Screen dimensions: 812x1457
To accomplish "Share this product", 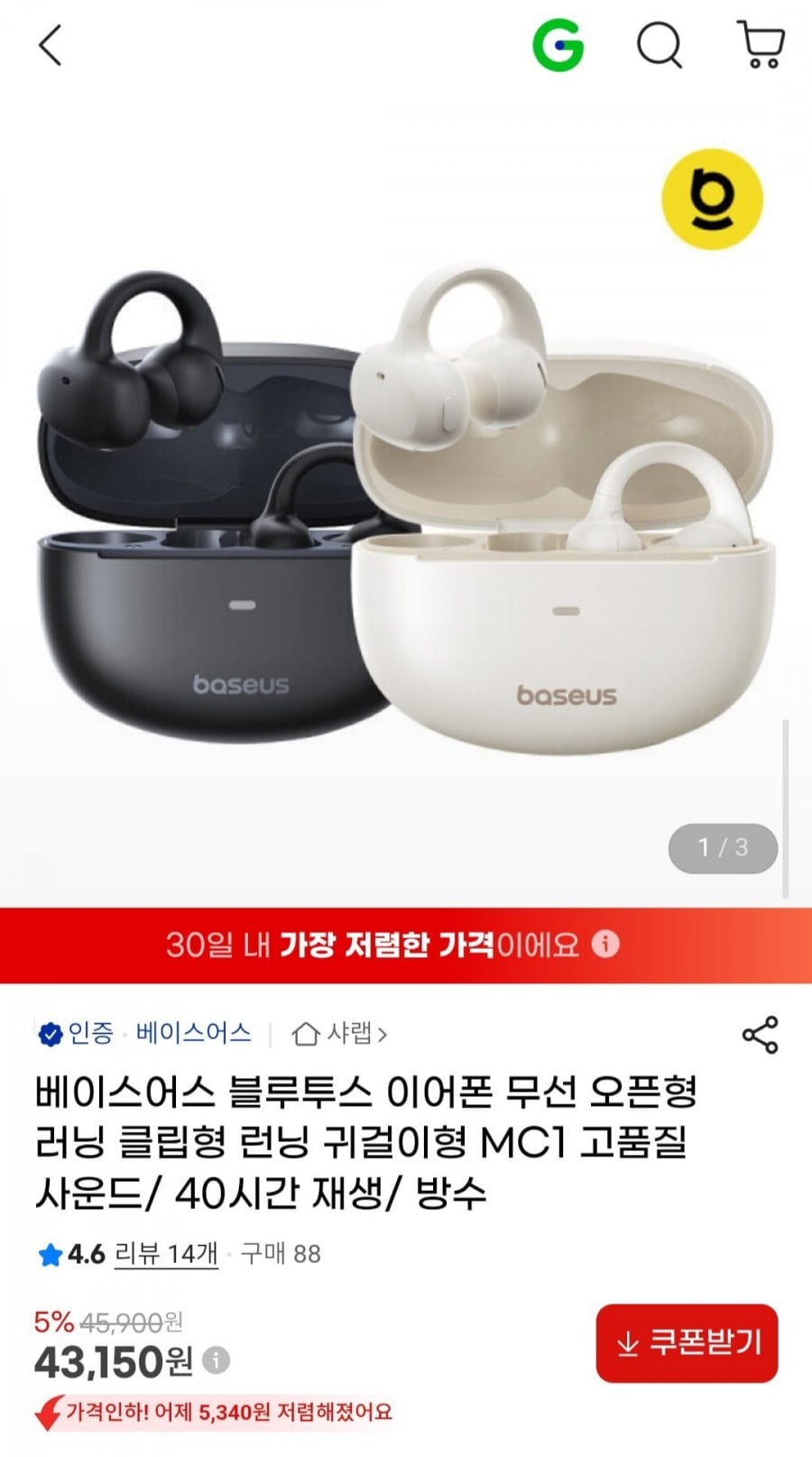I will pos(760,1034).
